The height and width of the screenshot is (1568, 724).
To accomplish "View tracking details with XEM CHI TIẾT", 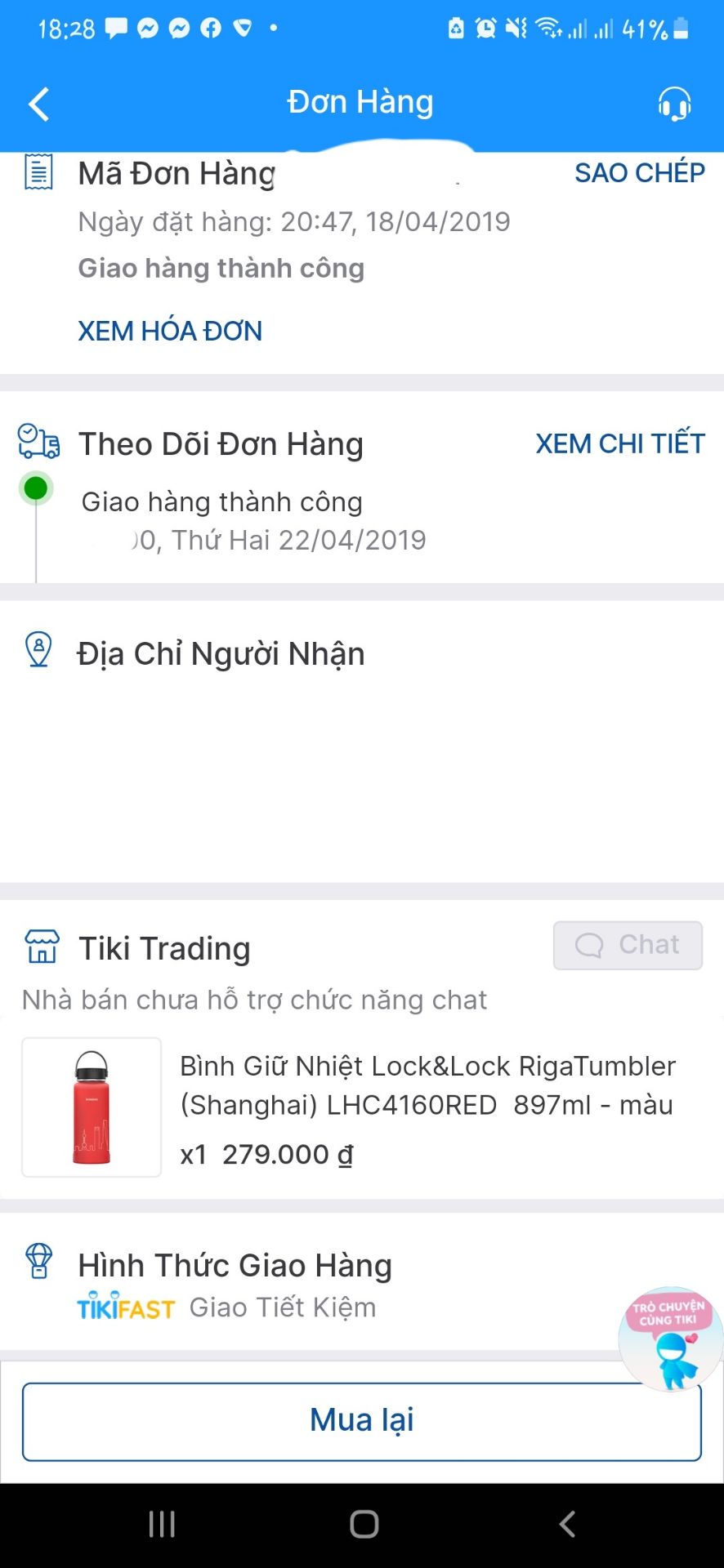I will [620, 443].
